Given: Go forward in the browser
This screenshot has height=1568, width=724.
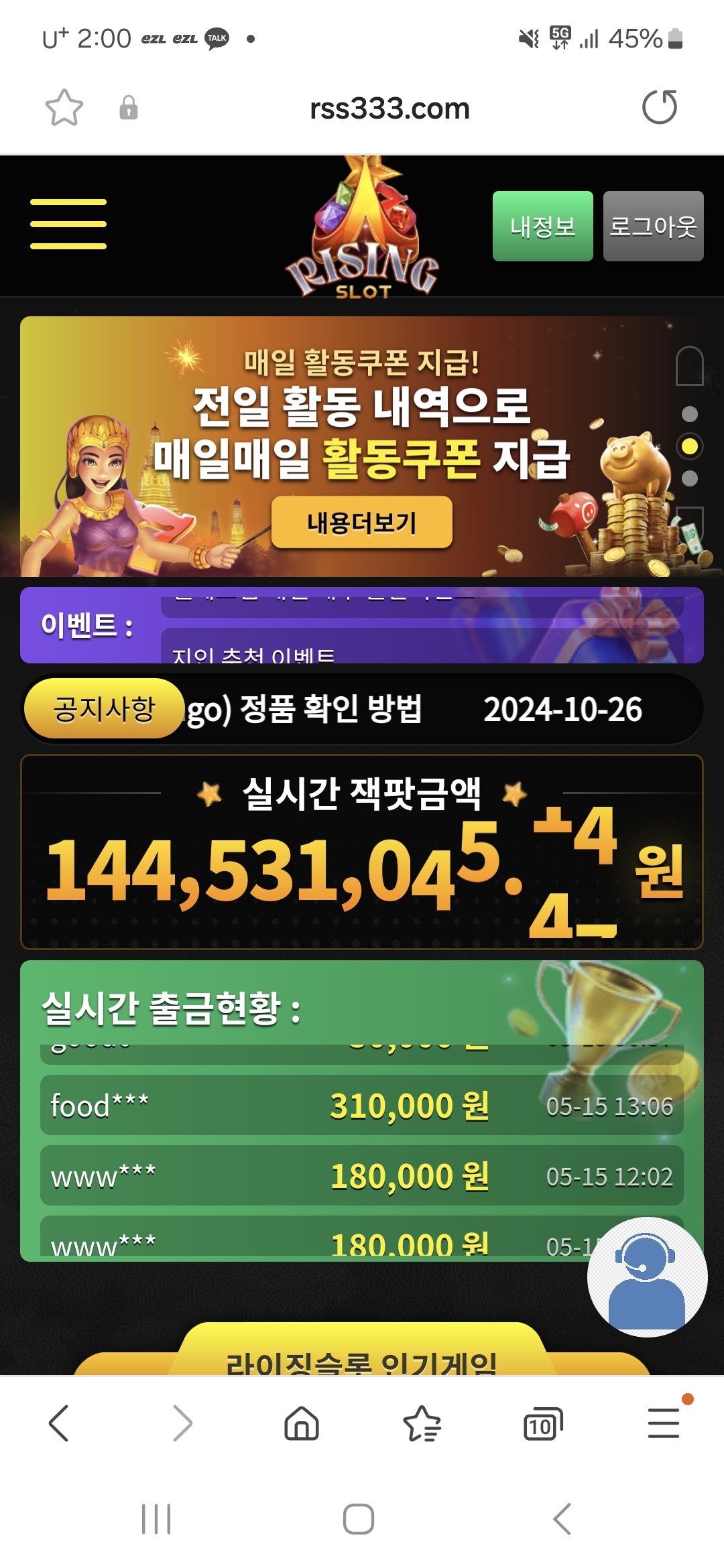Looking at the screenshot, I should click(182, 1423).
